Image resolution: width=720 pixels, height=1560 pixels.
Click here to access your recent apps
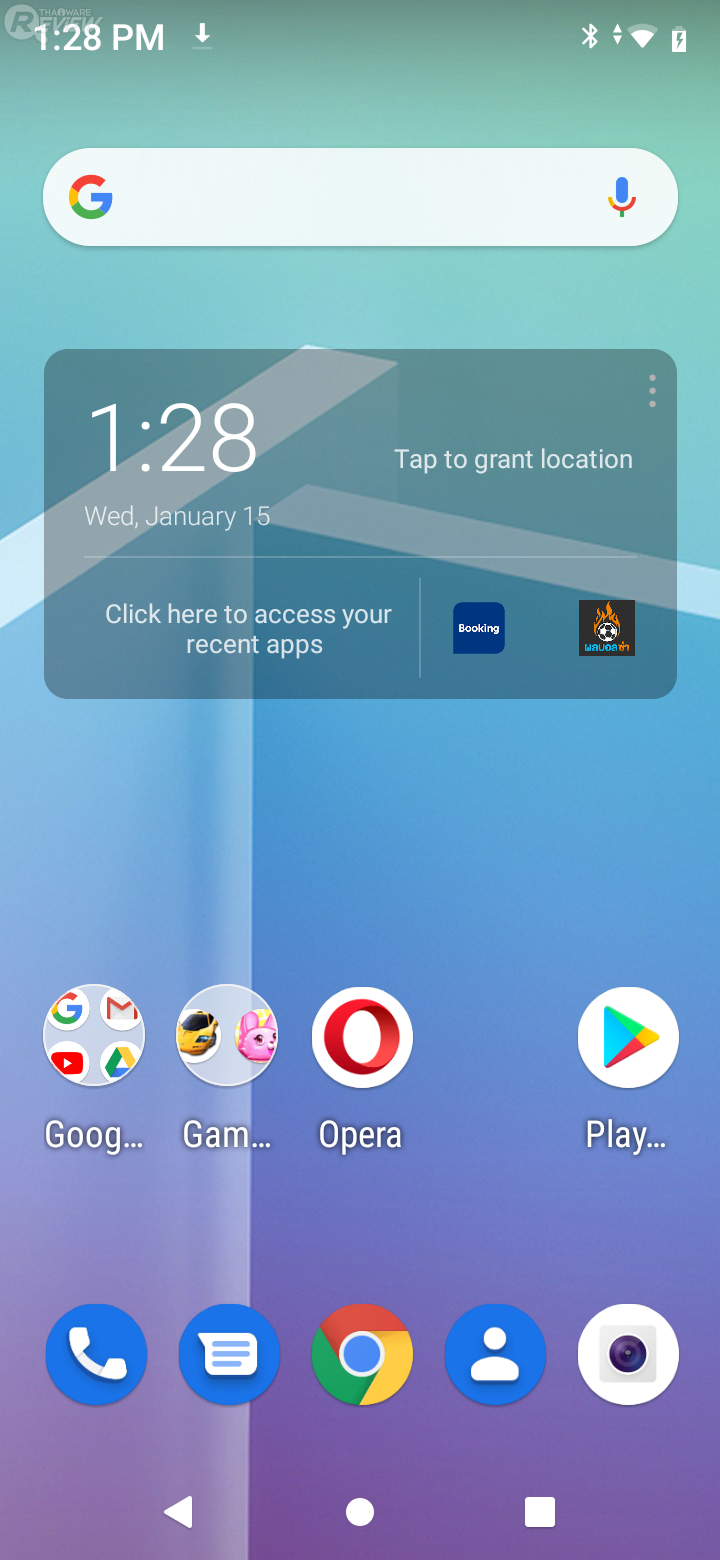(x=249, y=629)
